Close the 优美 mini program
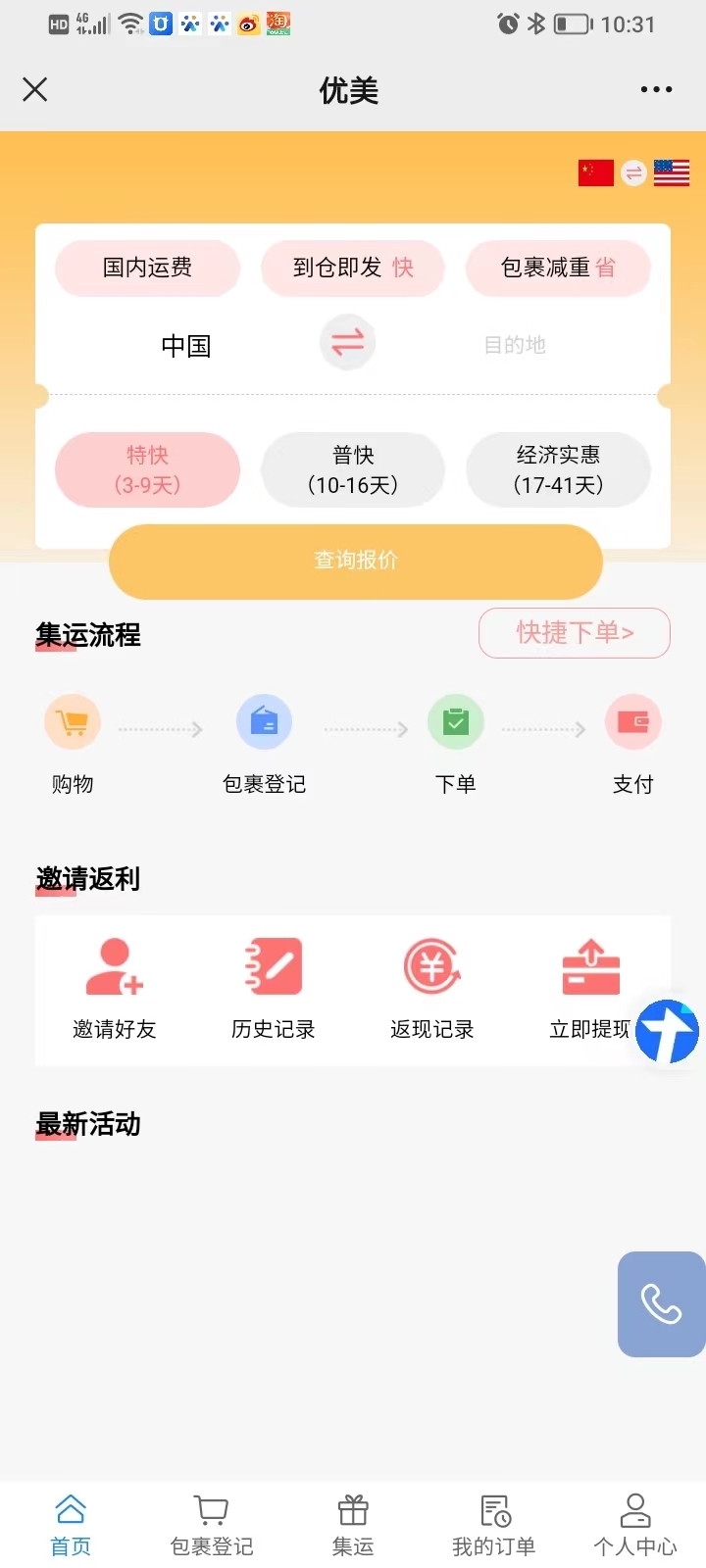Viewport: 706px width, 1568px height. click(35, 90)
